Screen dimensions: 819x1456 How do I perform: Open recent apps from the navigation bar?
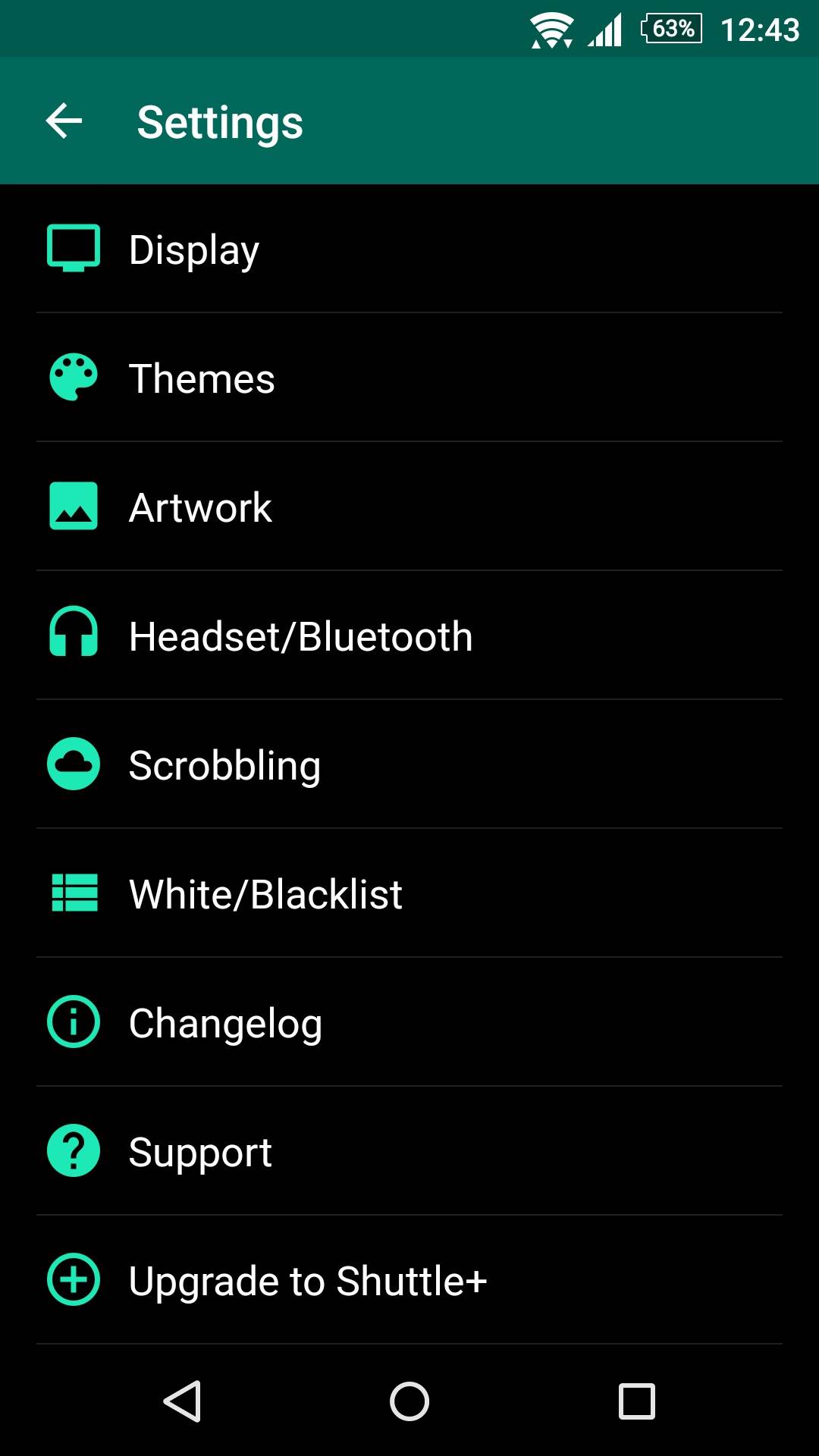pyautogui.click(x=637, y=1401)
